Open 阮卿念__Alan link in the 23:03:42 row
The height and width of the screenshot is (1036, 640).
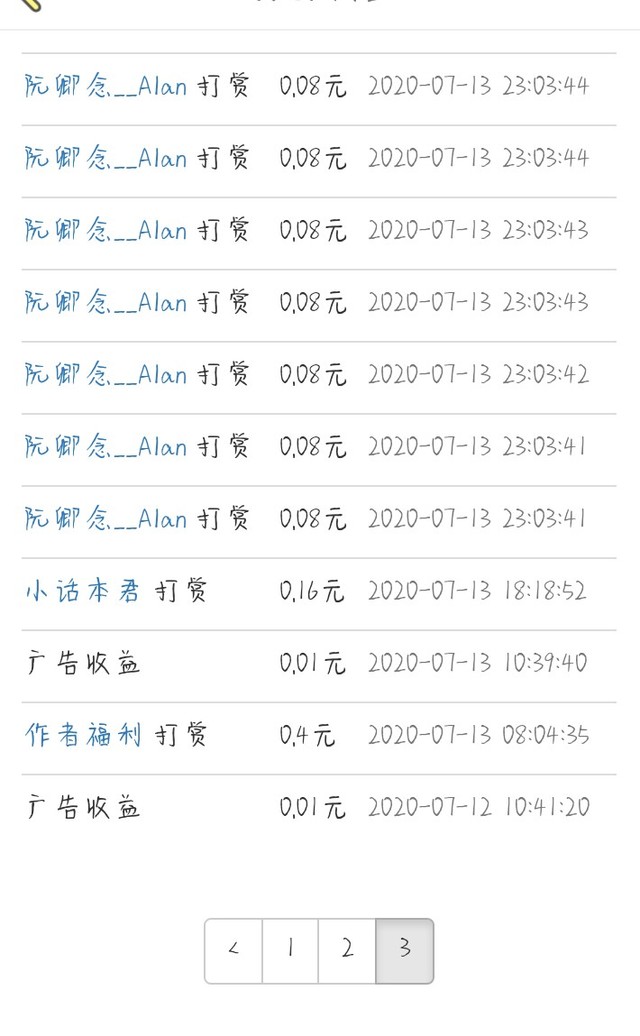coord(106,375)
